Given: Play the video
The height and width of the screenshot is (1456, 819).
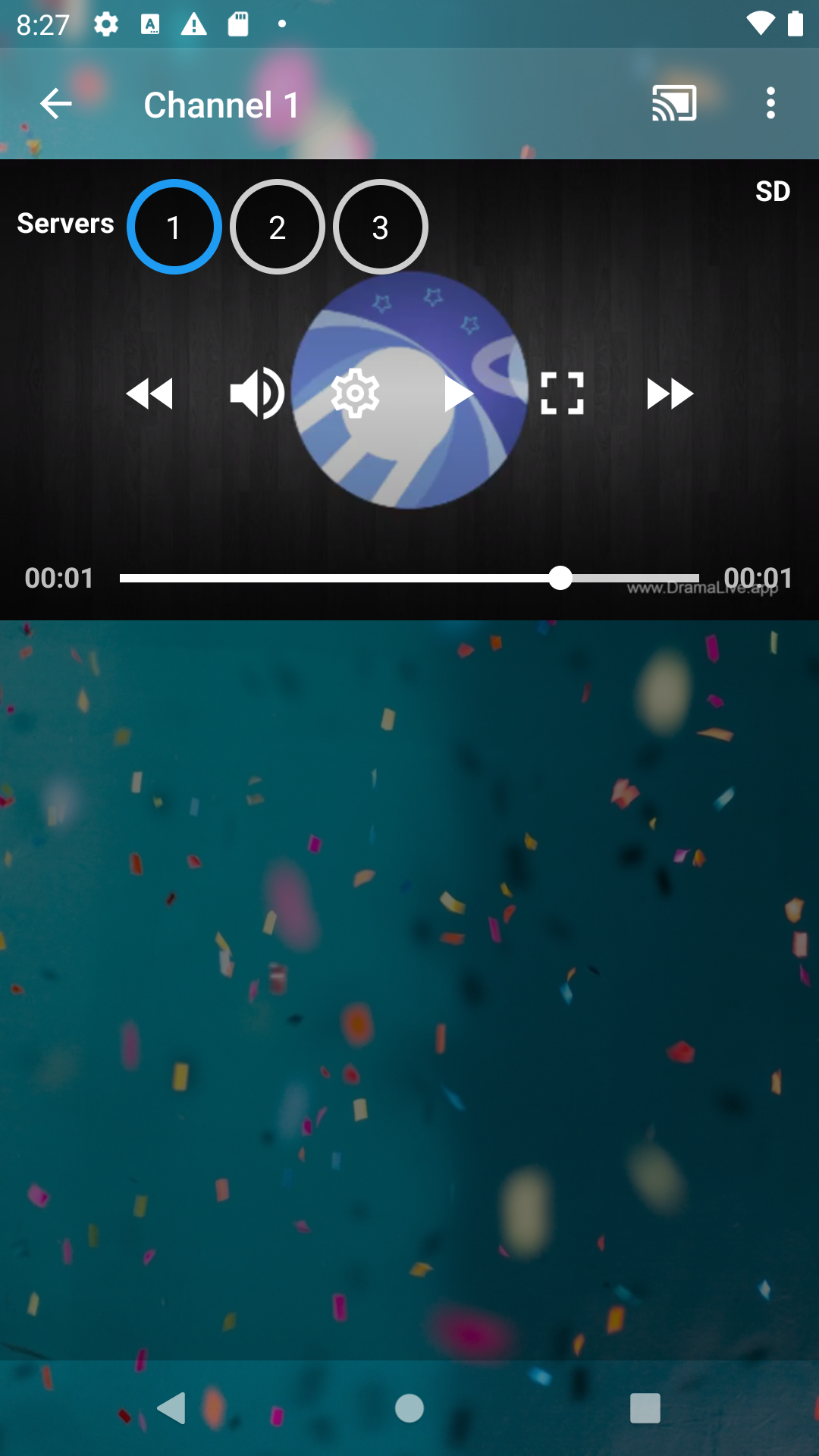Looking at the screenshot, I should click(457, 394).
